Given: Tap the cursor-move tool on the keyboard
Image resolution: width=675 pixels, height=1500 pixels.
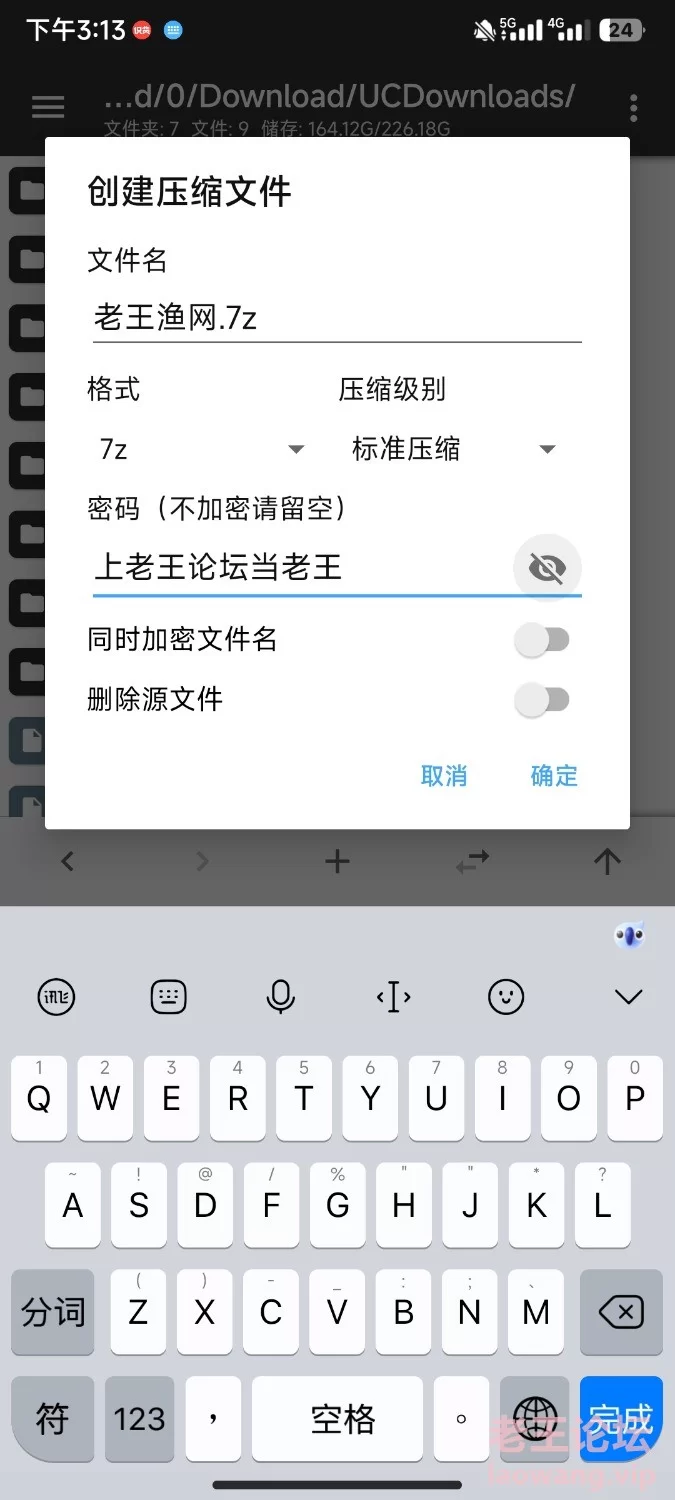Looking at the screenshot, I should pos(394,996).
